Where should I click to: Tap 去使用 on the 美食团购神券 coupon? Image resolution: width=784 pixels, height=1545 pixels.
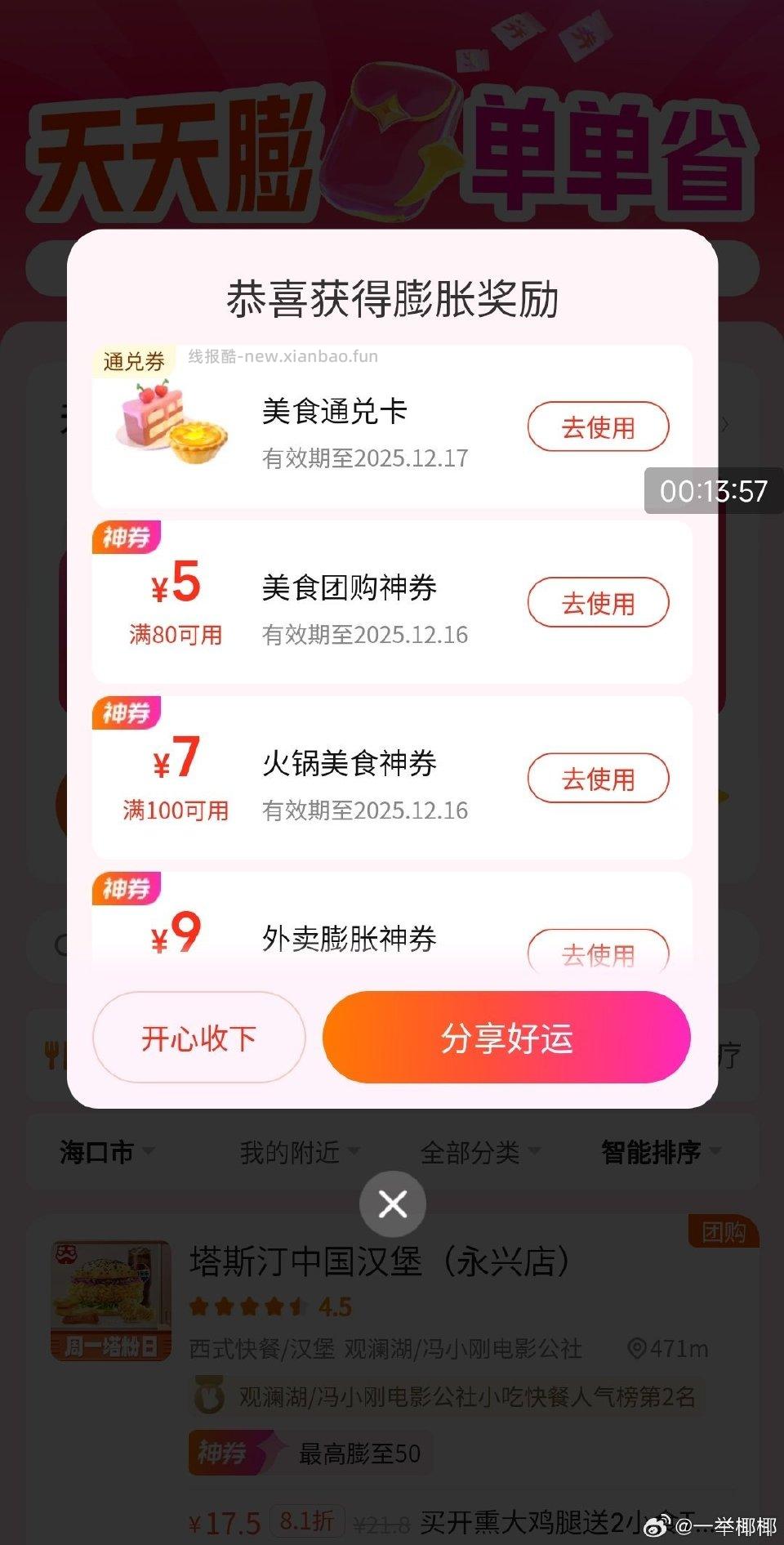click(598, 602)
